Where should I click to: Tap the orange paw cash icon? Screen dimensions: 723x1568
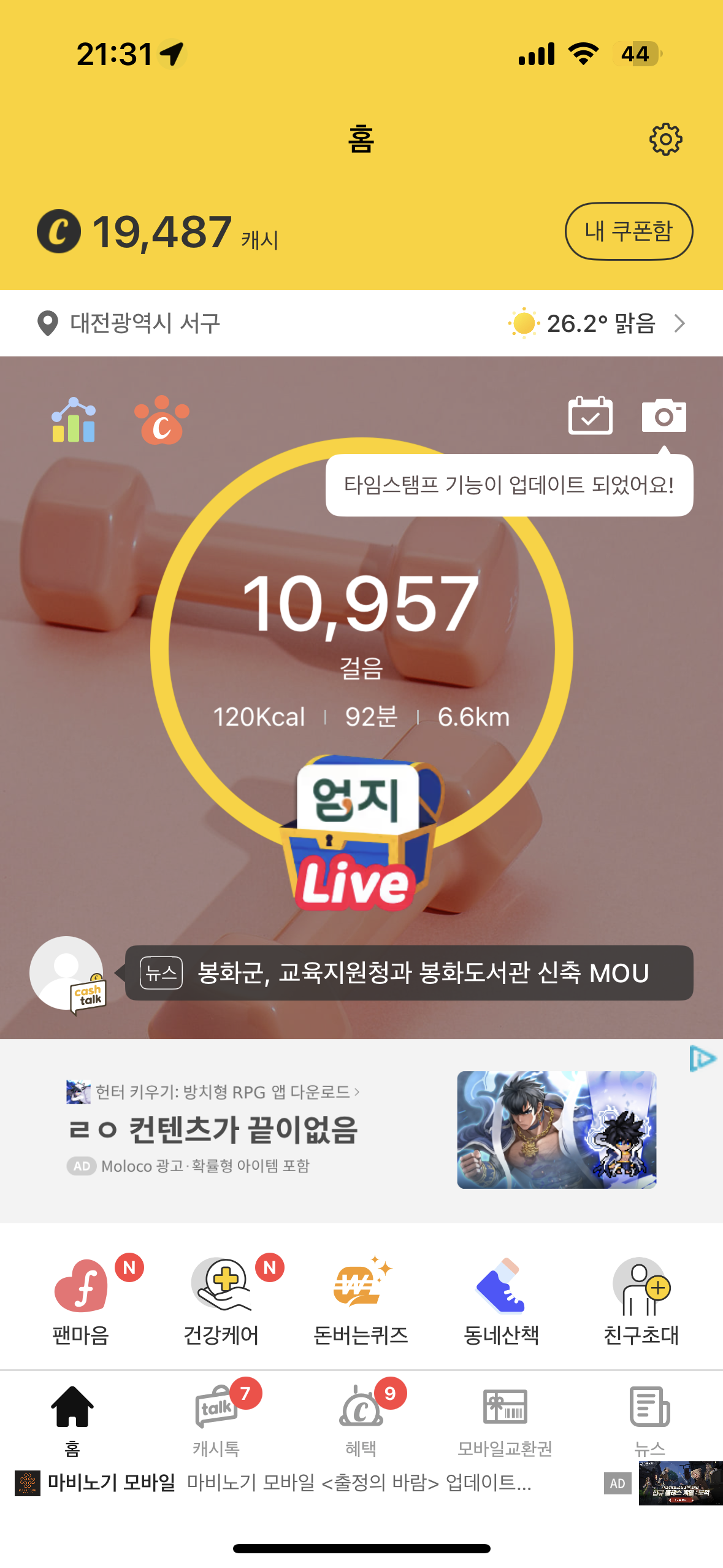point(161,421)
